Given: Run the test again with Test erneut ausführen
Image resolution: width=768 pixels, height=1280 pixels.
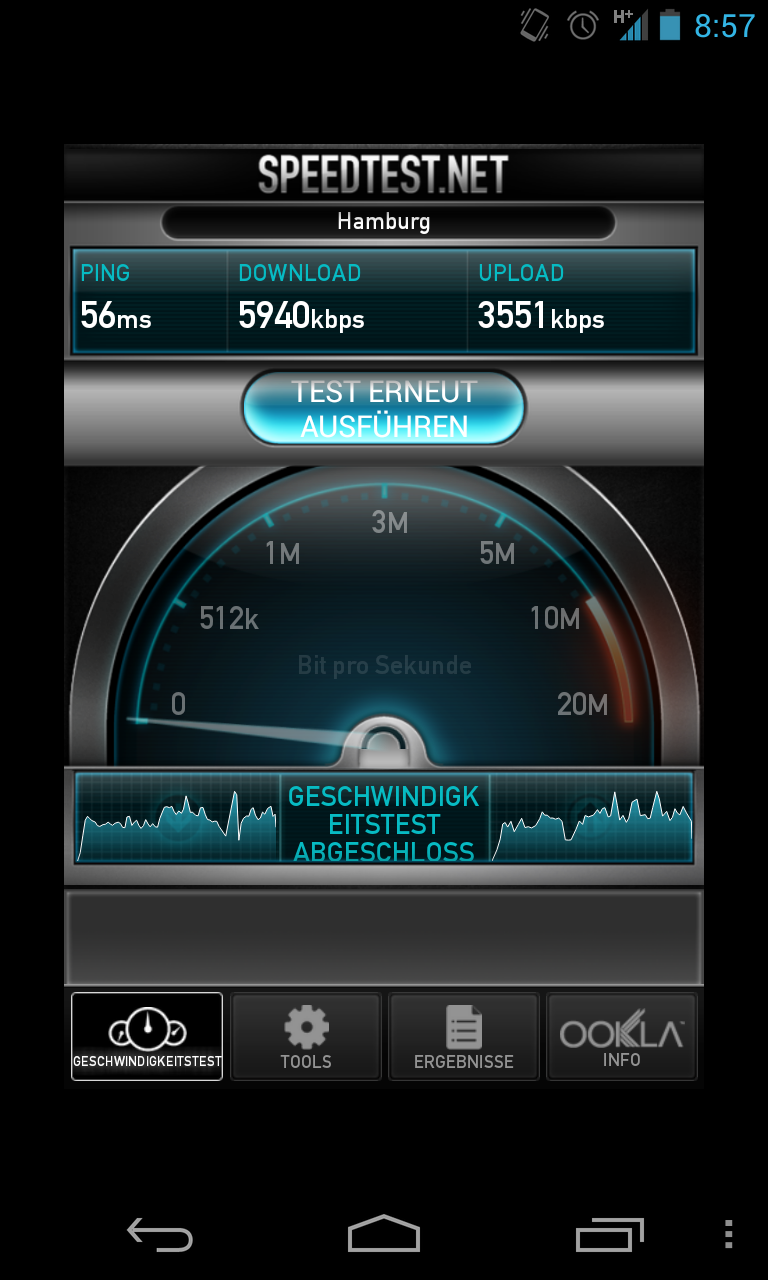Looking at the screenshot, I should point(383,408).
